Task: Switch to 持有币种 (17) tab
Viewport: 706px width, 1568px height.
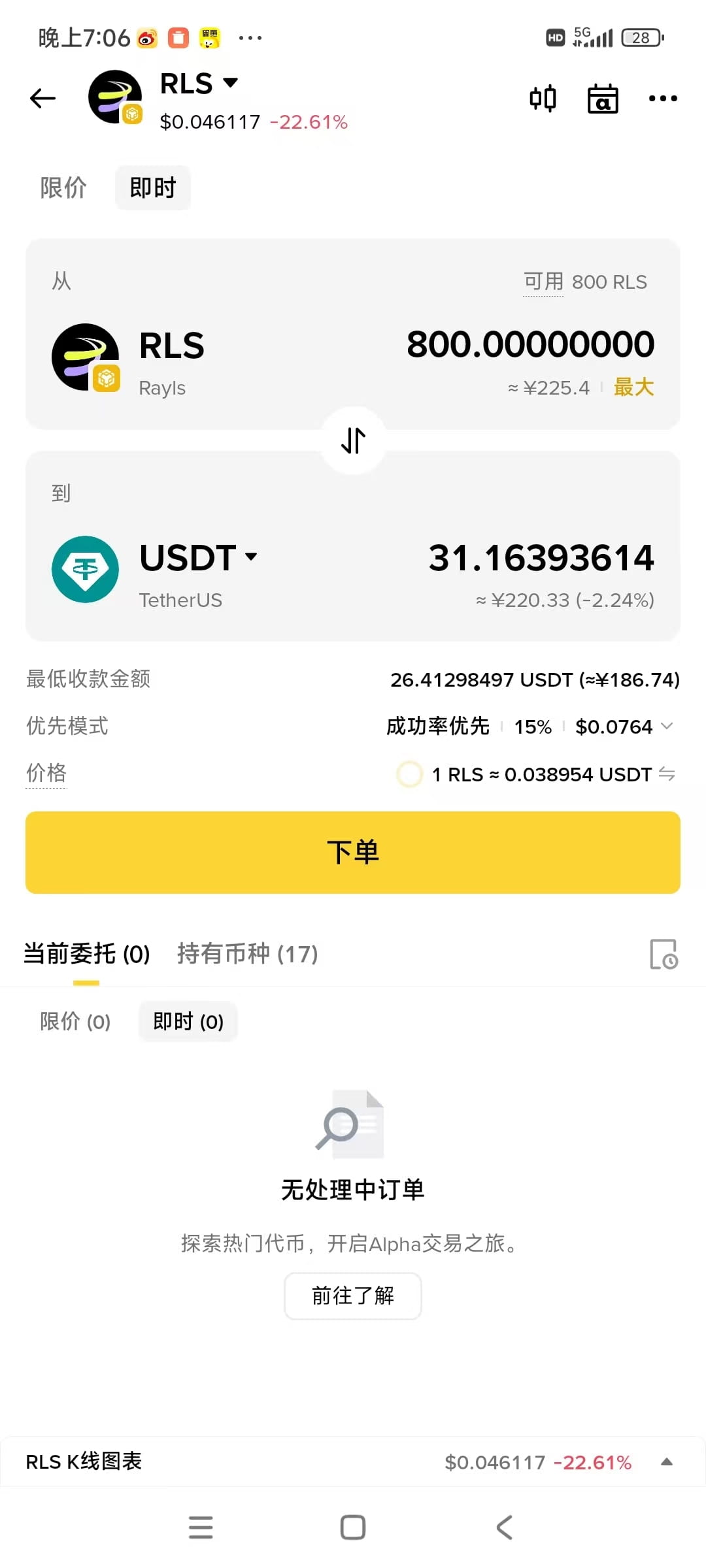Action: (x=247, y=954)
